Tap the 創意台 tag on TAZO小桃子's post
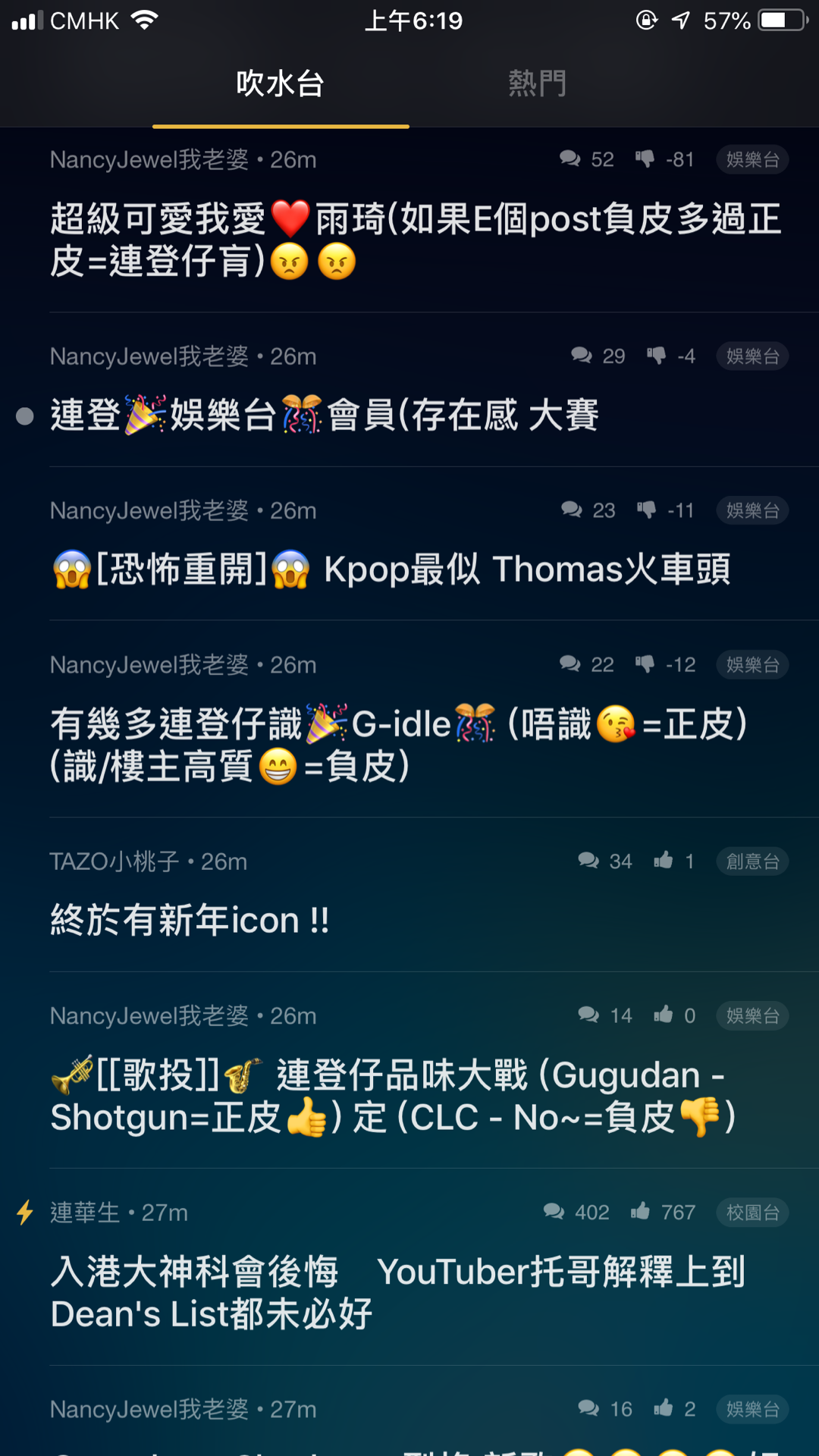This screenshot has height=1456, width=819. point(753,861)
